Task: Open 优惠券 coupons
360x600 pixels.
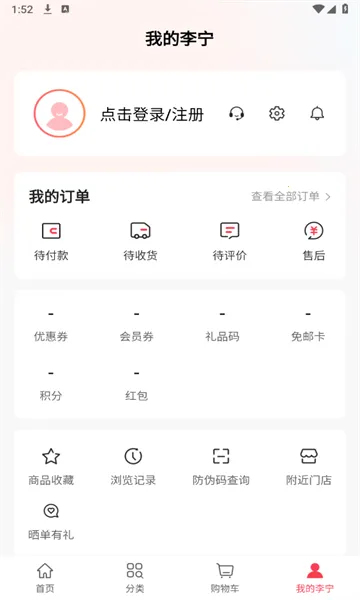Action: click(51, 326)
